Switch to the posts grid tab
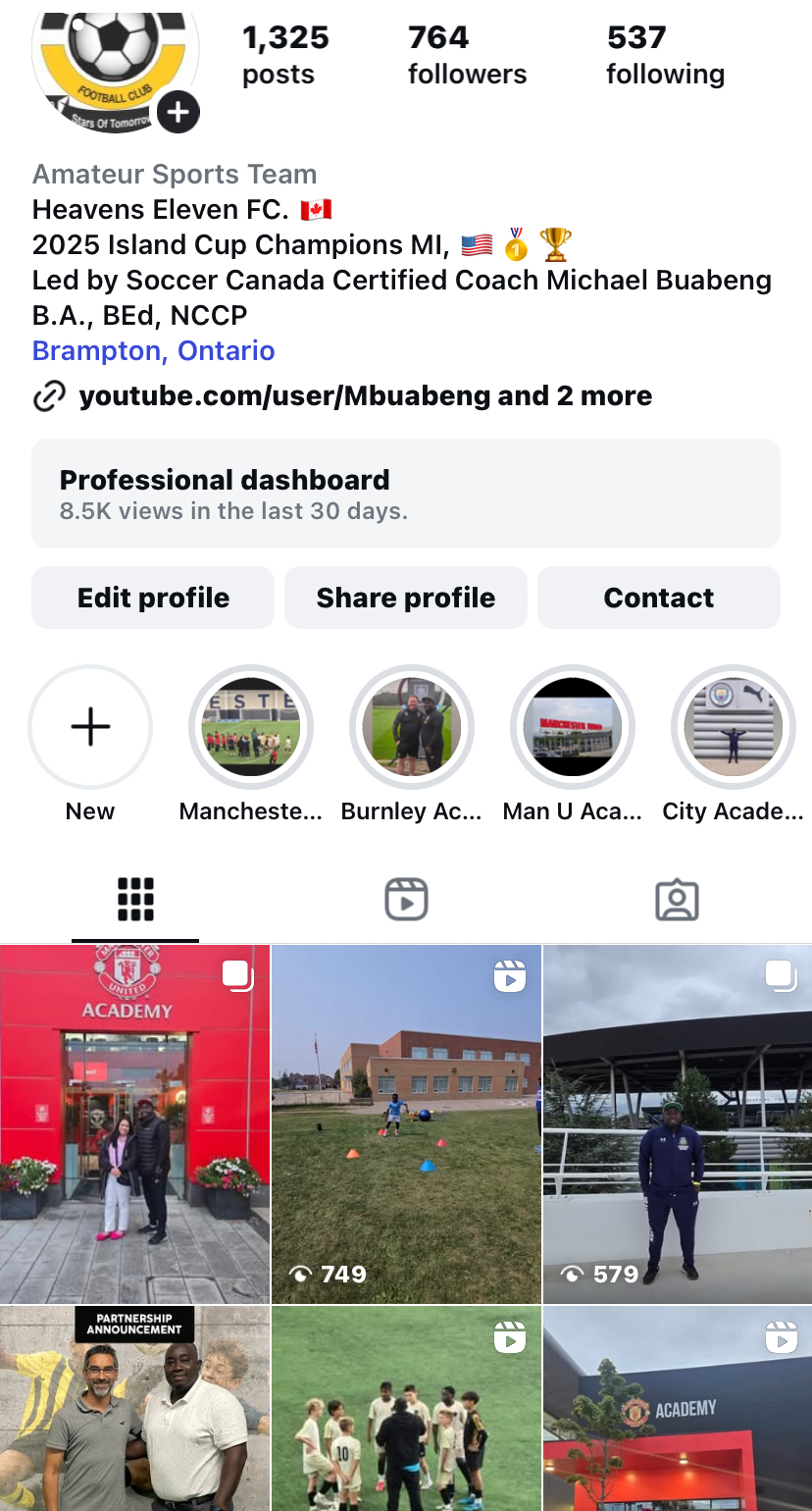 tap(135, 899)
